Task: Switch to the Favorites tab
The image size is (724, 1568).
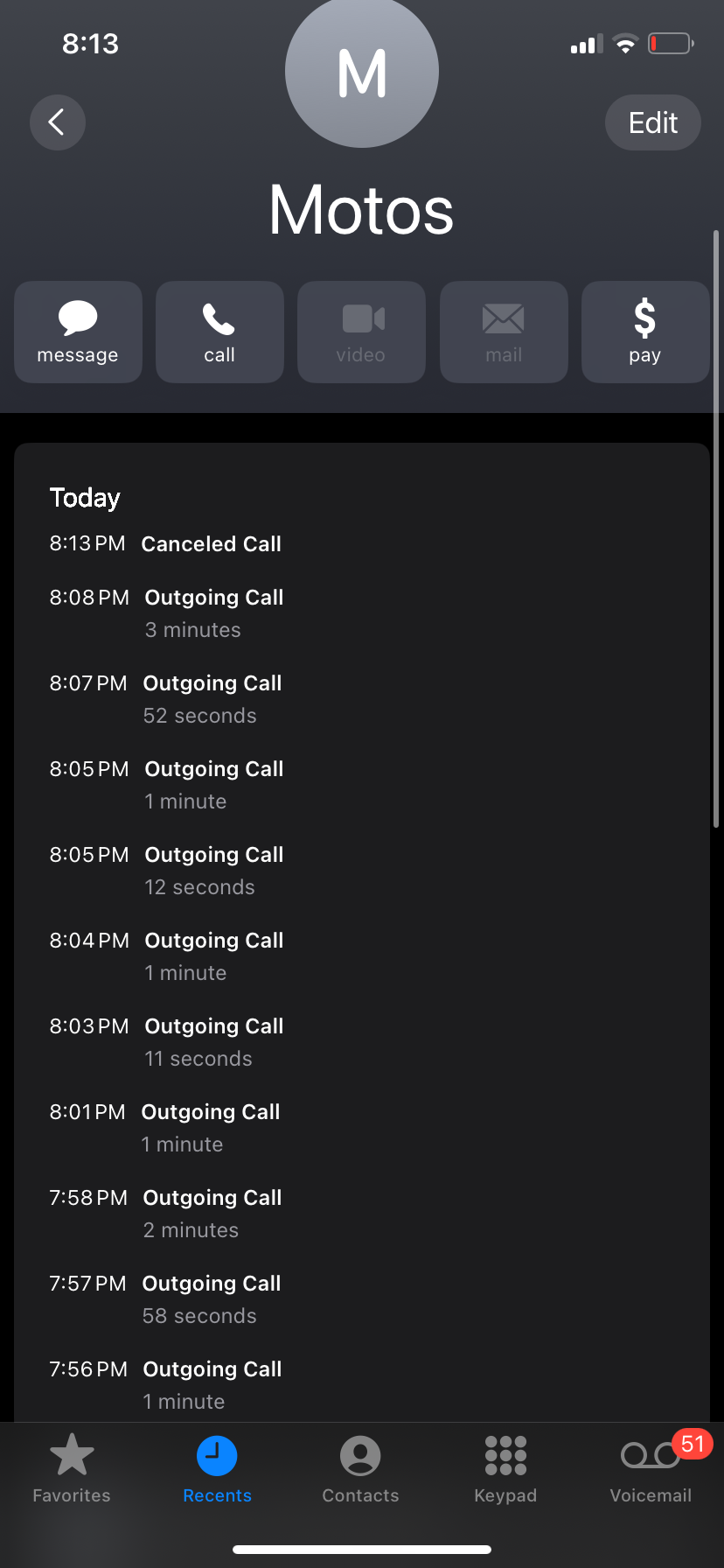Action: pyautogui.click(x=72, y=1470)
